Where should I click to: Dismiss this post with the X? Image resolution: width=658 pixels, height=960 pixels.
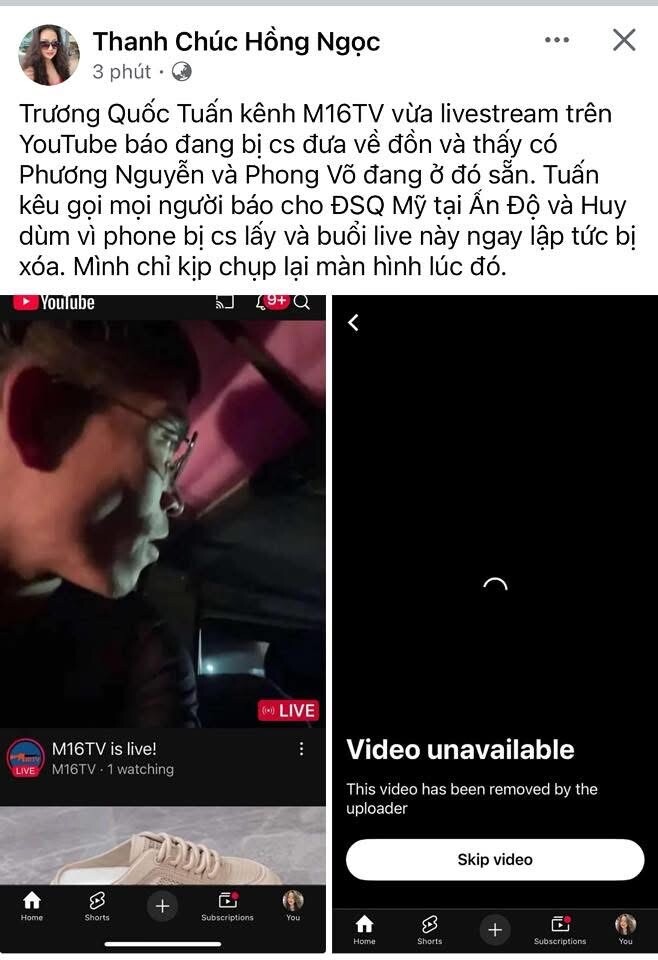[x=624, y=40]
